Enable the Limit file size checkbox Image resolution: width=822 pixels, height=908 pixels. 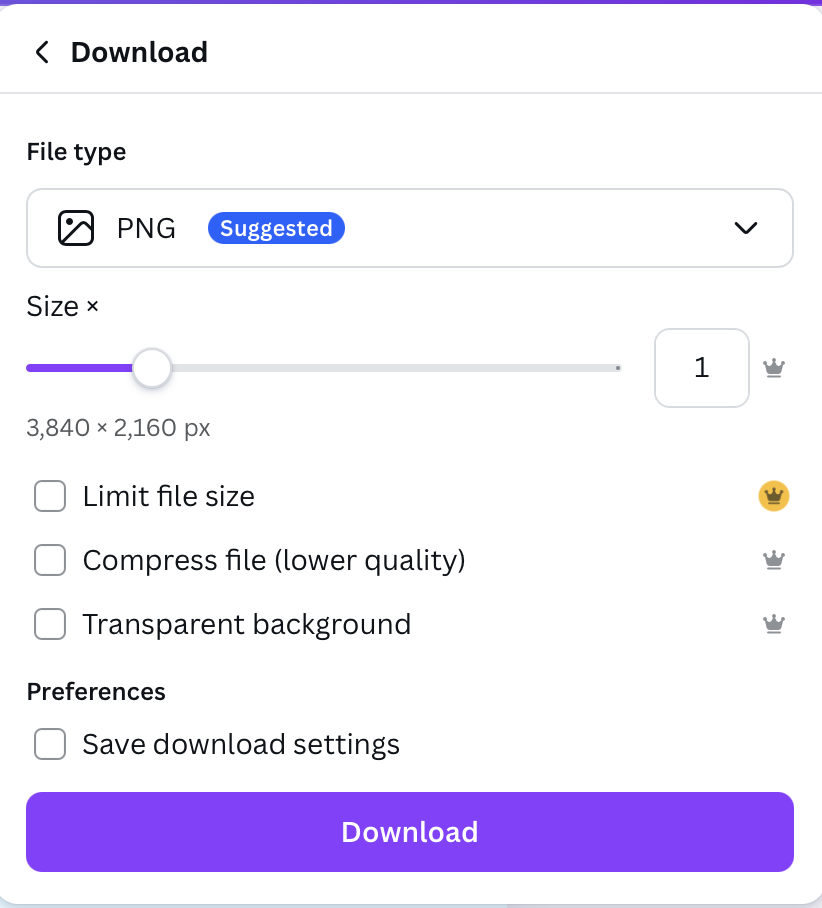[50, 496]
